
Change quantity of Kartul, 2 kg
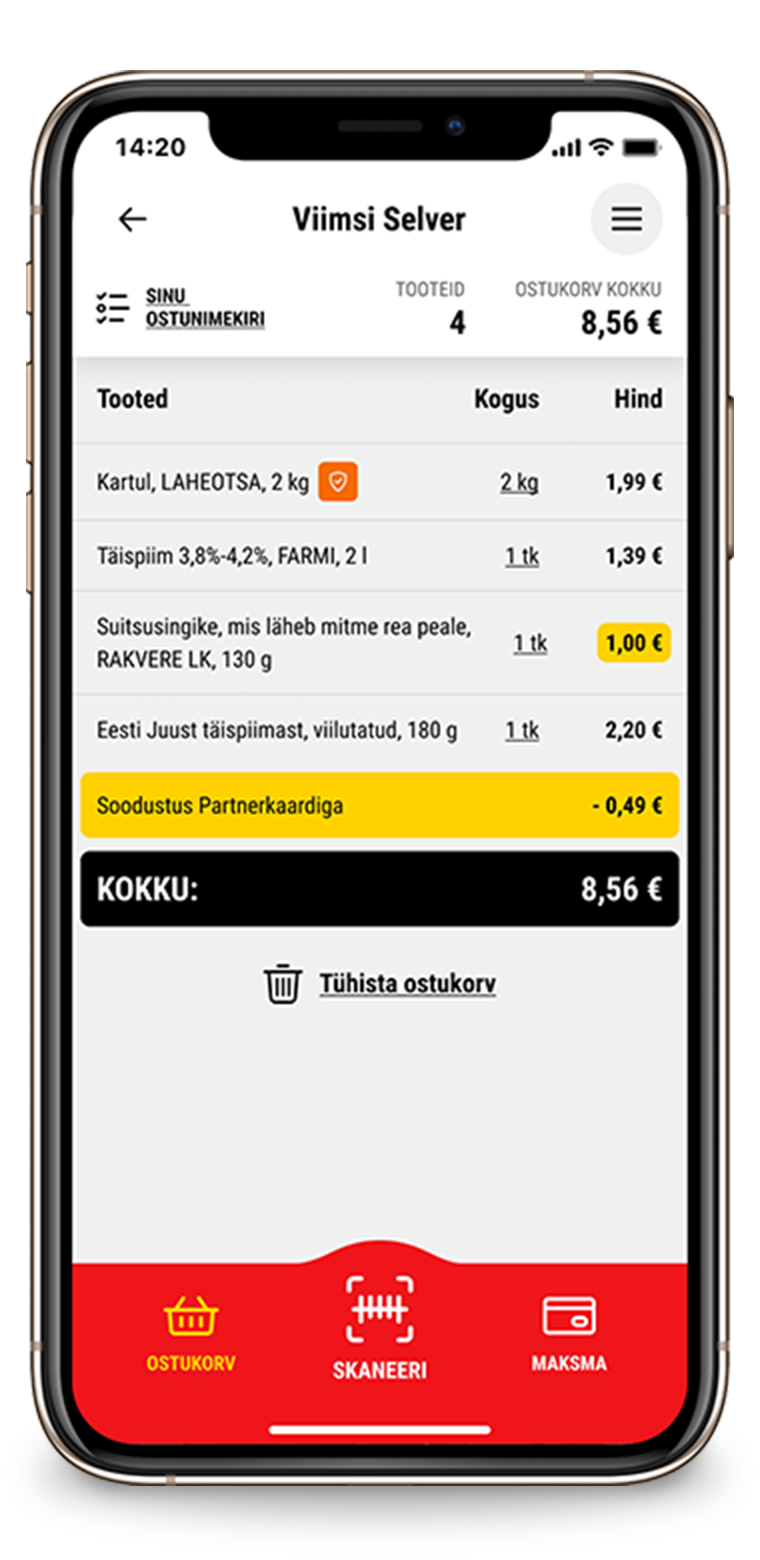click(x=519, y=483)
